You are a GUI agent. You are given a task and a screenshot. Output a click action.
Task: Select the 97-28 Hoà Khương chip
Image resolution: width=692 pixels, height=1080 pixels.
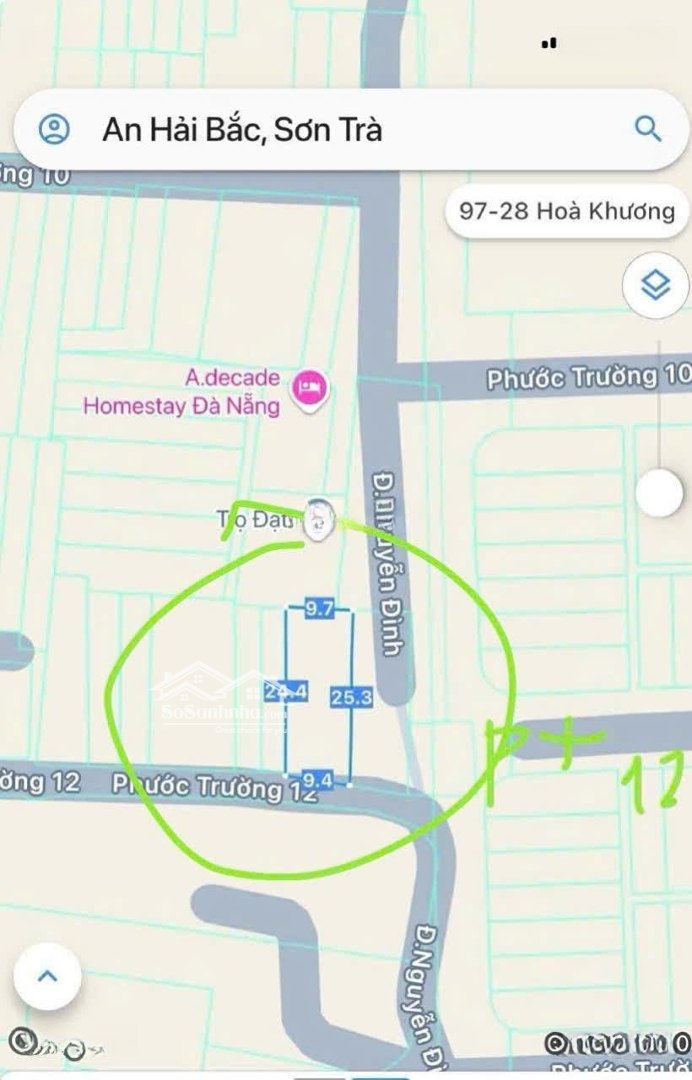pyautogui.click(x=567, y=211)
